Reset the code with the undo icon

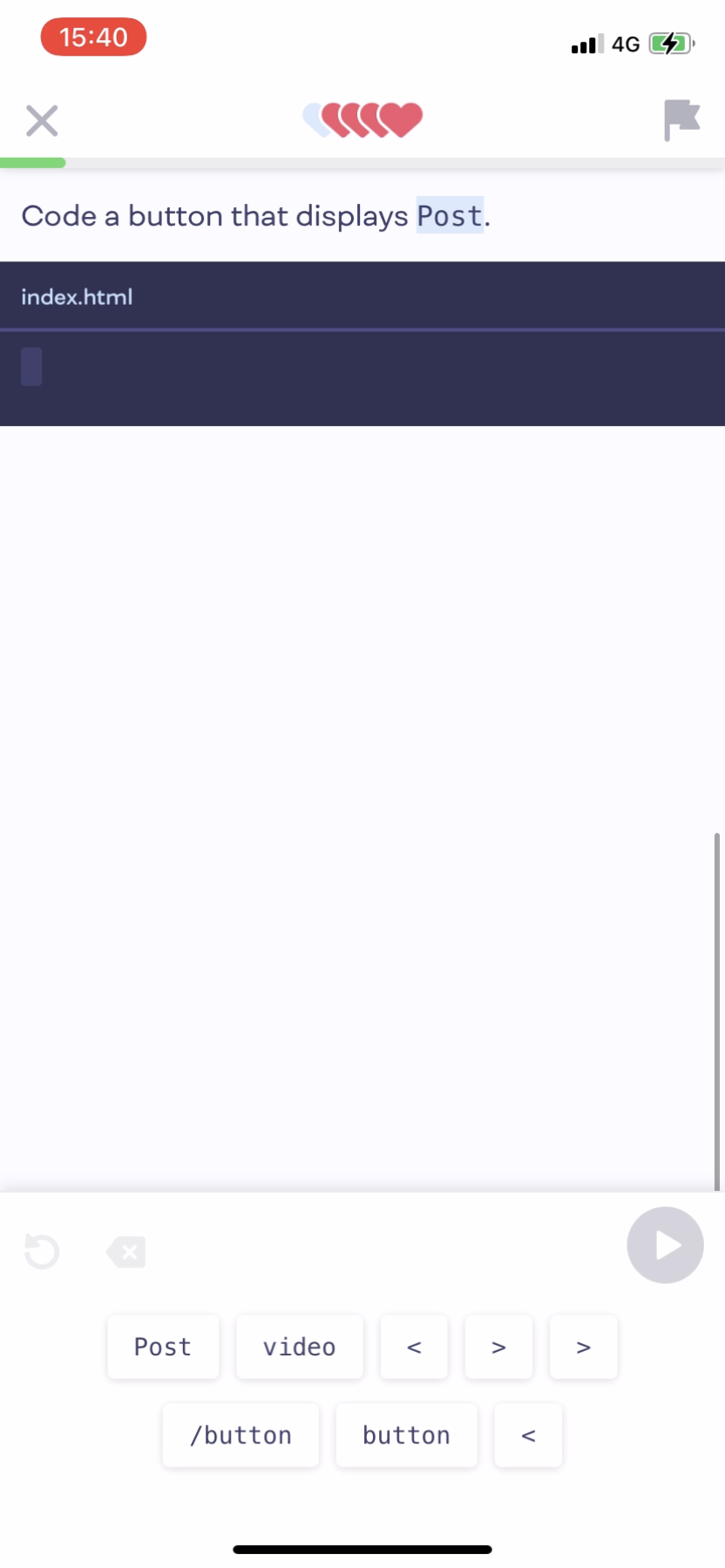[x=42, y=1252]
